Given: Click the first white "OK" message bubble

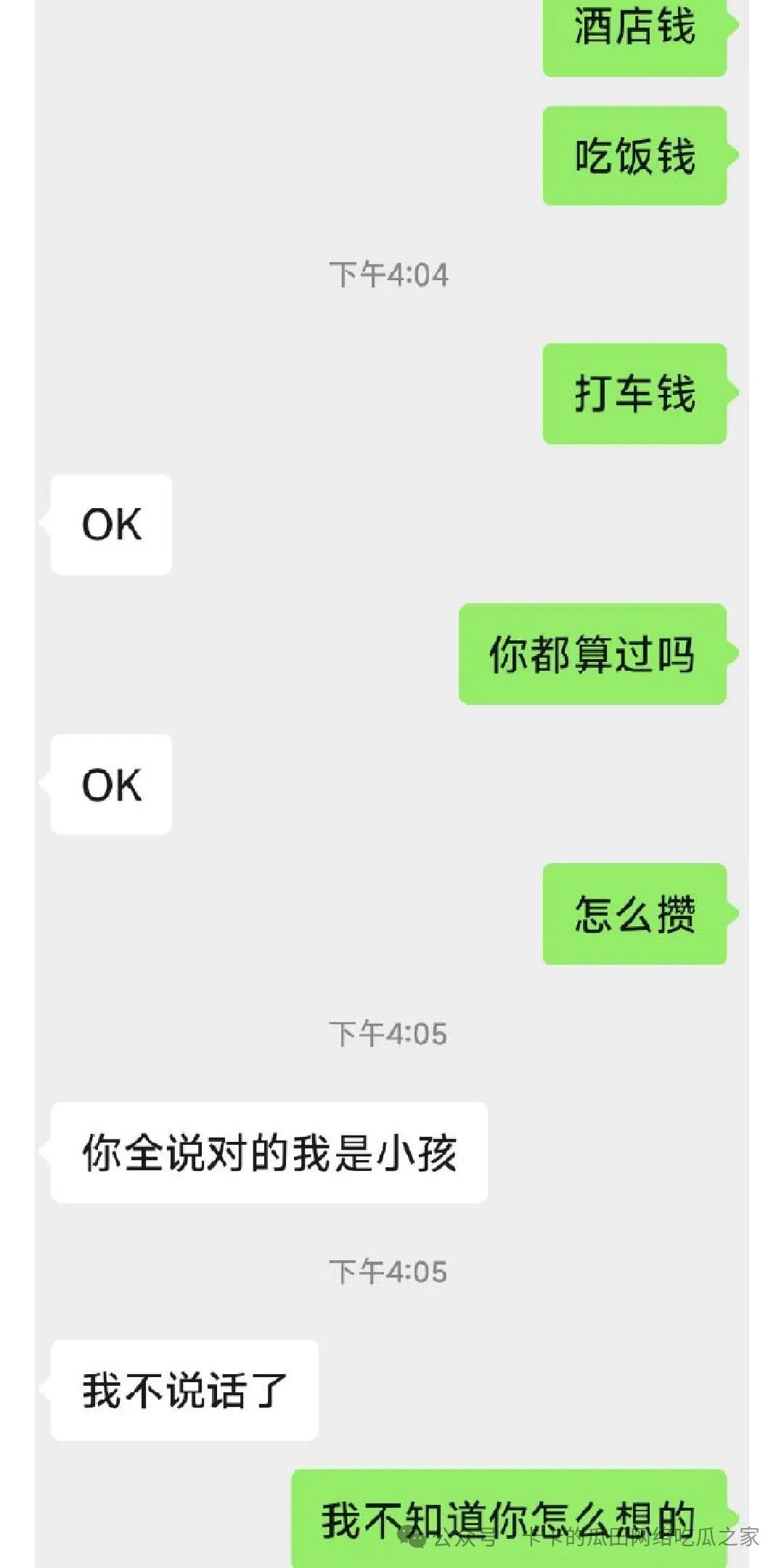Looking at the screenshot, I should pos(110,524).
